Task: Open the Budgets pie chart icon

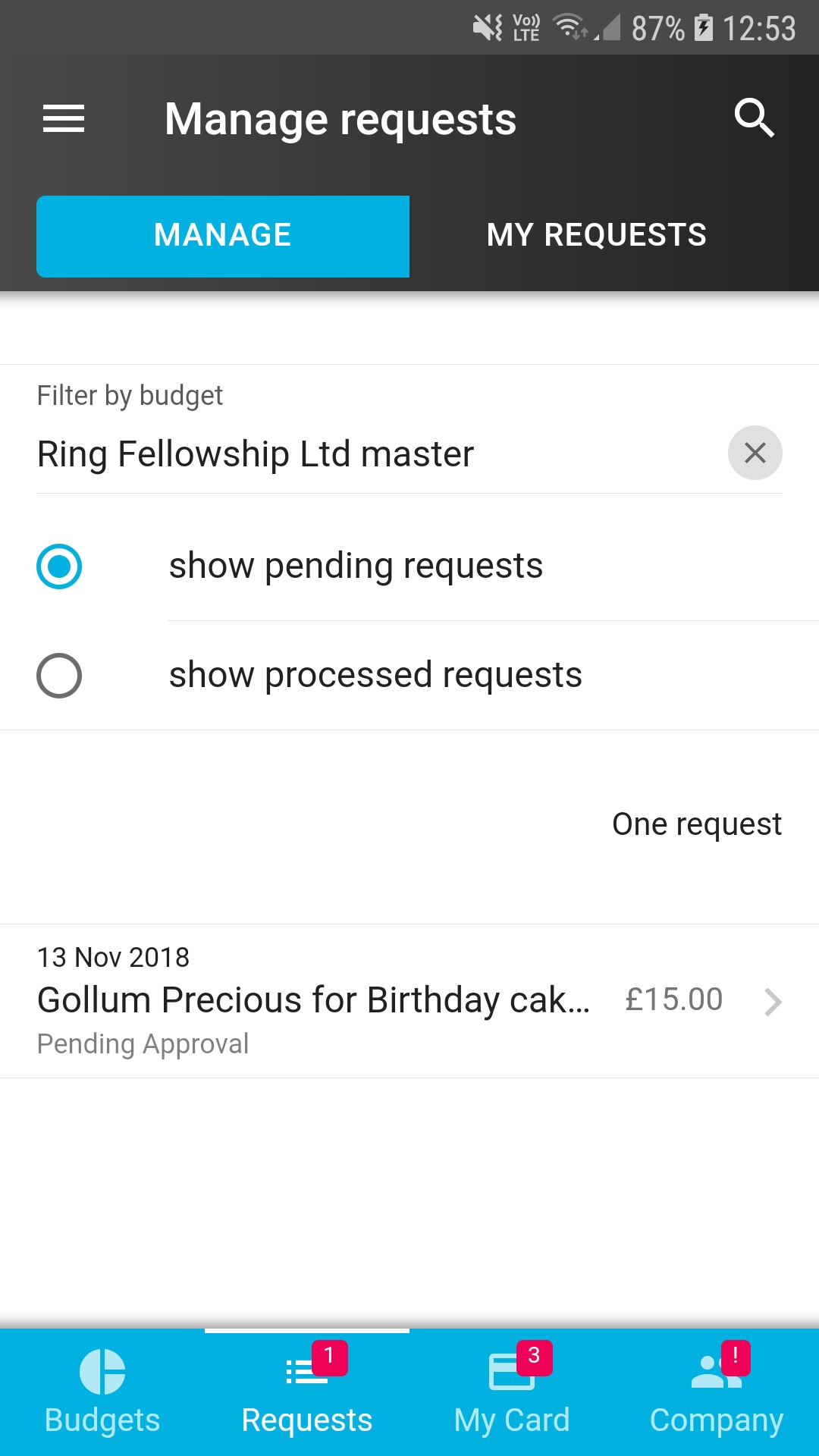Action: [102, 1373]
